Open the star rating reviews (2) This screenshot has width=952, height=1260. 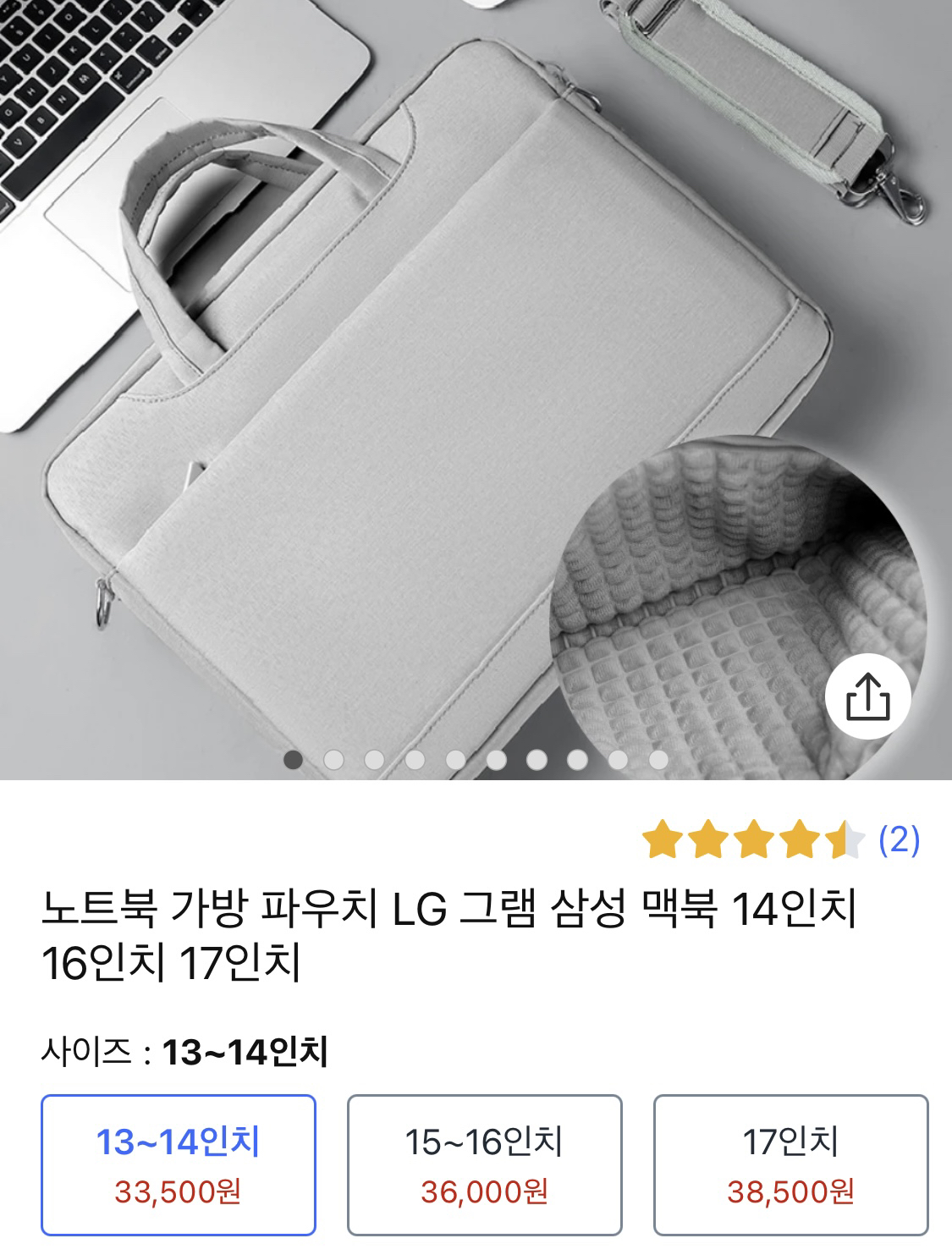pyautogui.click(x=779, y=840)
